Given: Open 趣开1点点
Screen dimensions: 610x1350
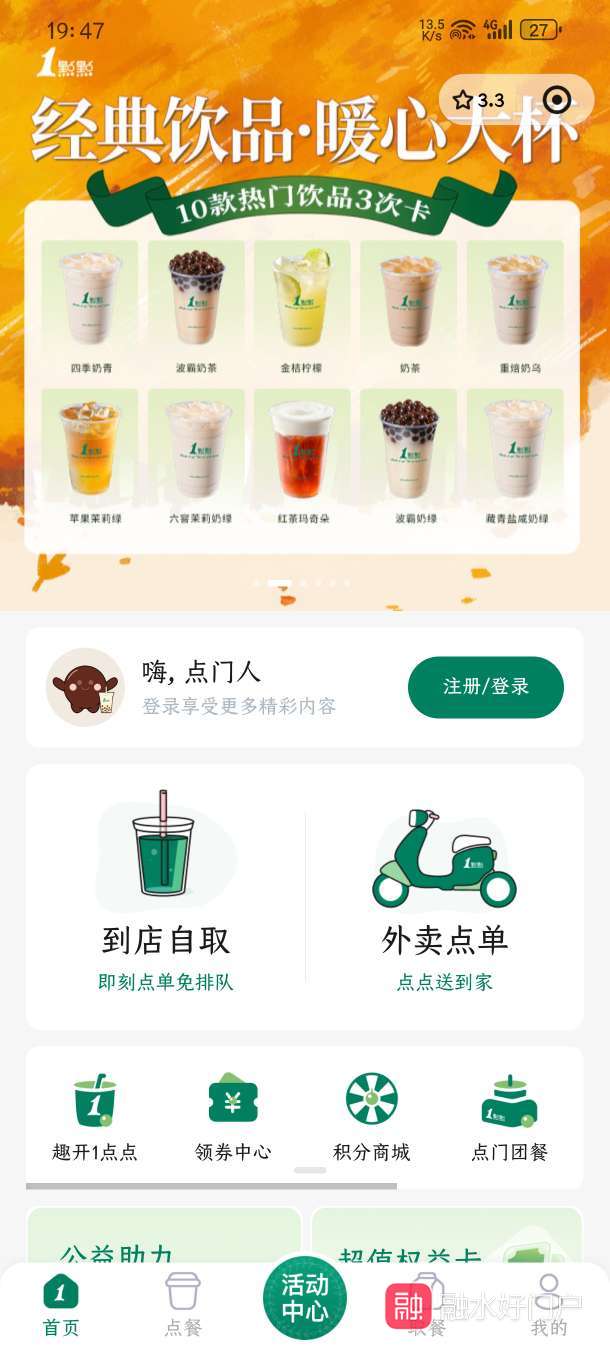Looking at the screenshot, I should [95, 1117].
